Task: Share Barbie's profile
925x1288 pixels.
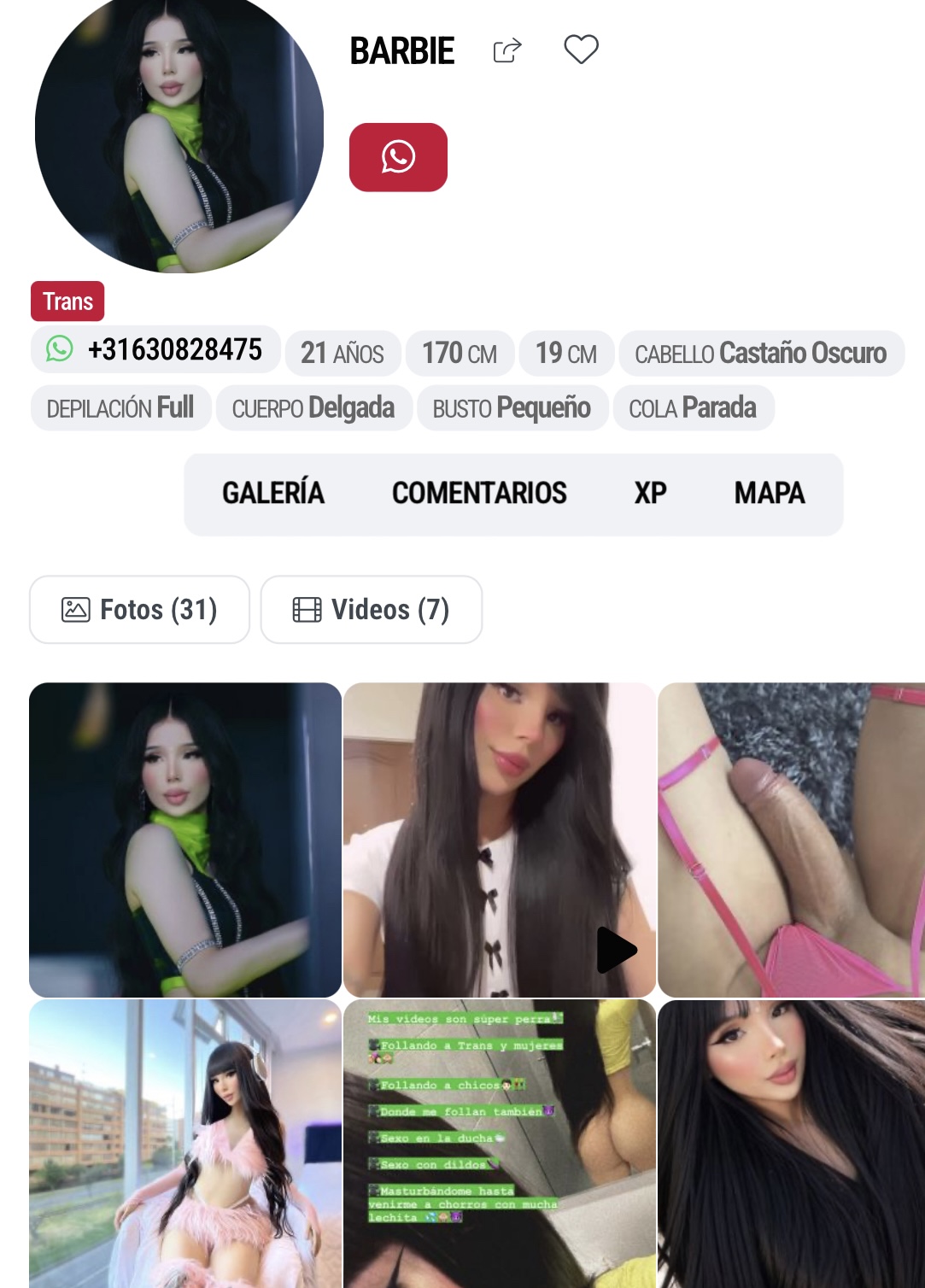Action: 506,50
